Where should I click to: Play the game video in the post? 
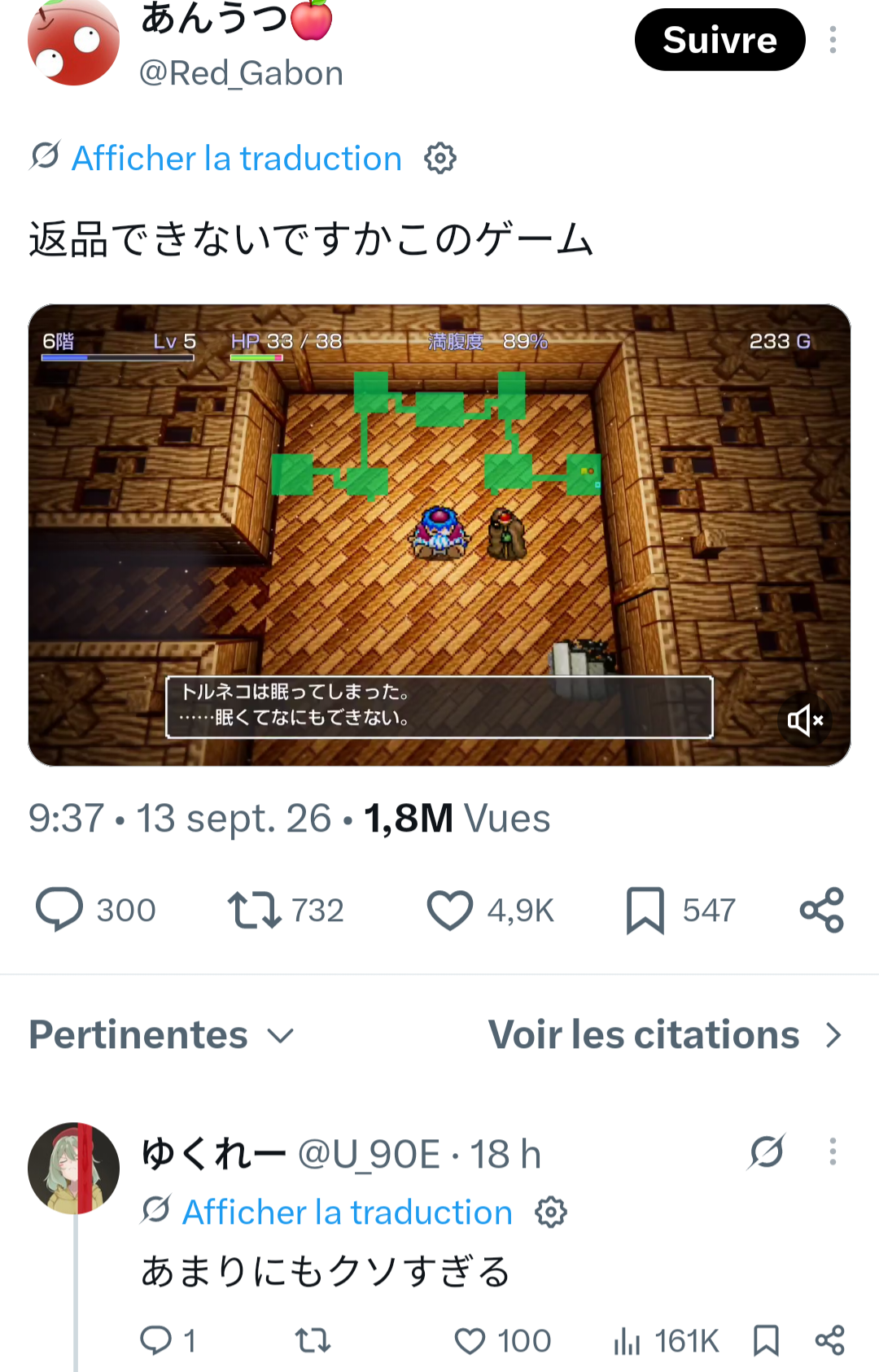[x=439, y=535]
